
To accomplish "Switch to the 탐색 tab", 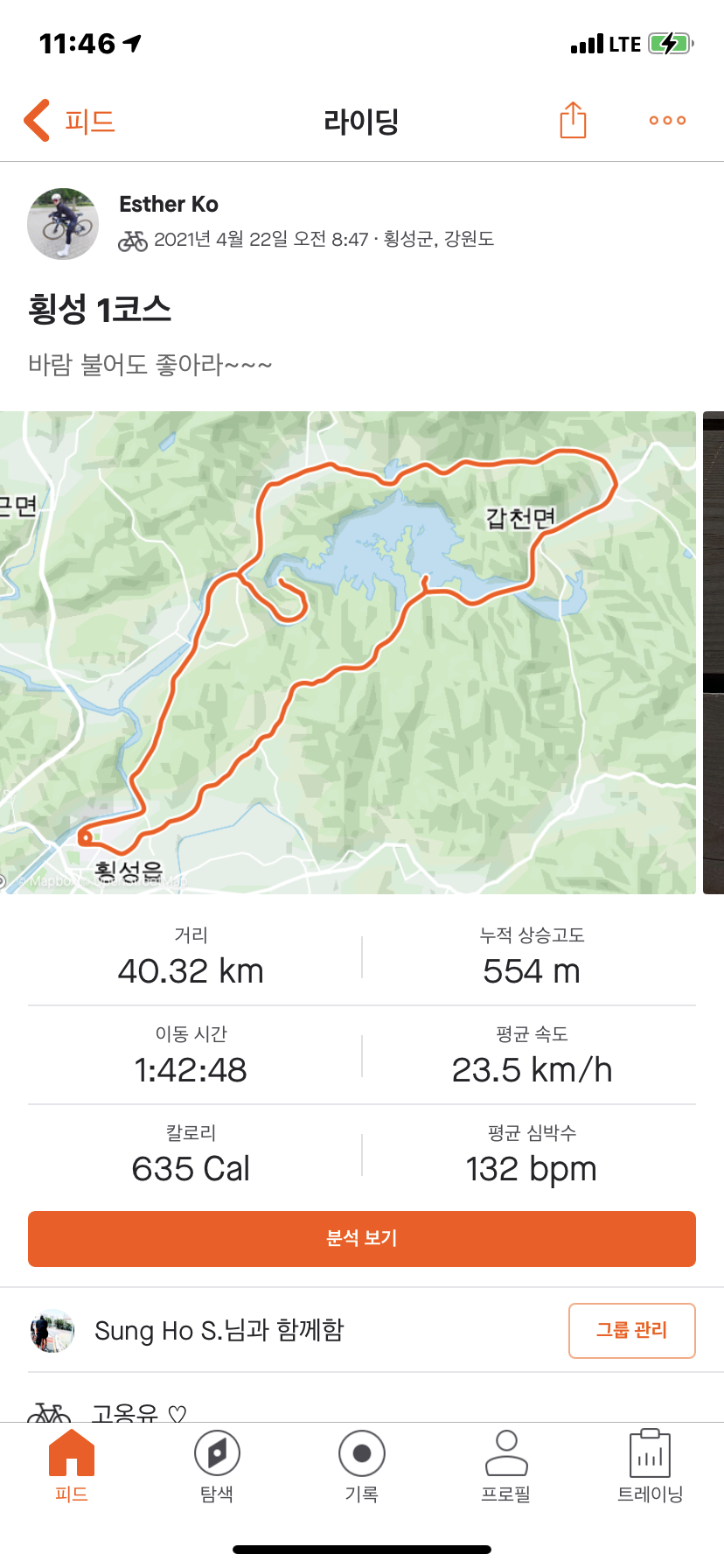I will pos(217,1466).
